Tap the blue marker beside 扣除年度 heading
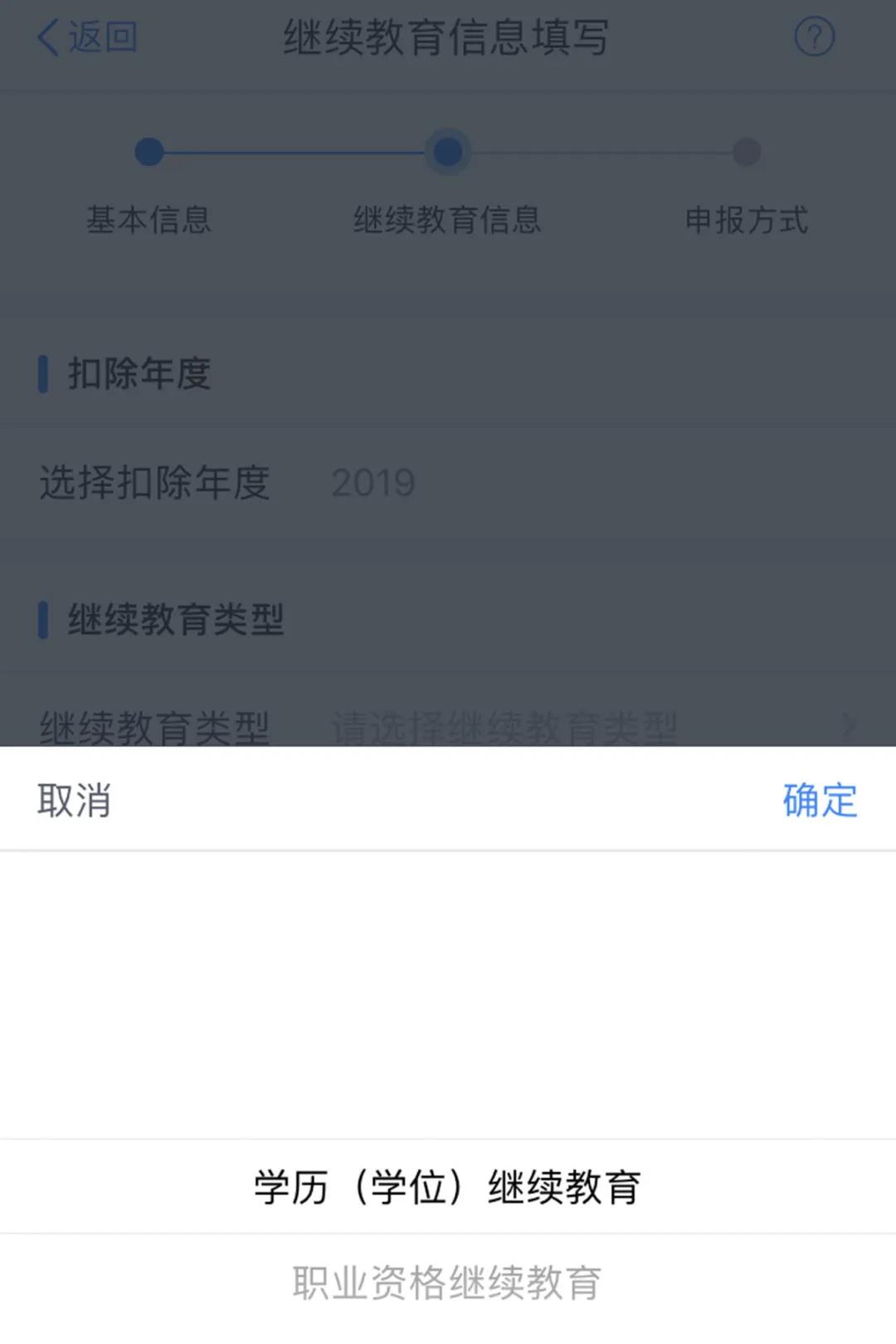Screen dimensions: 896x1344 pos(44,375)
